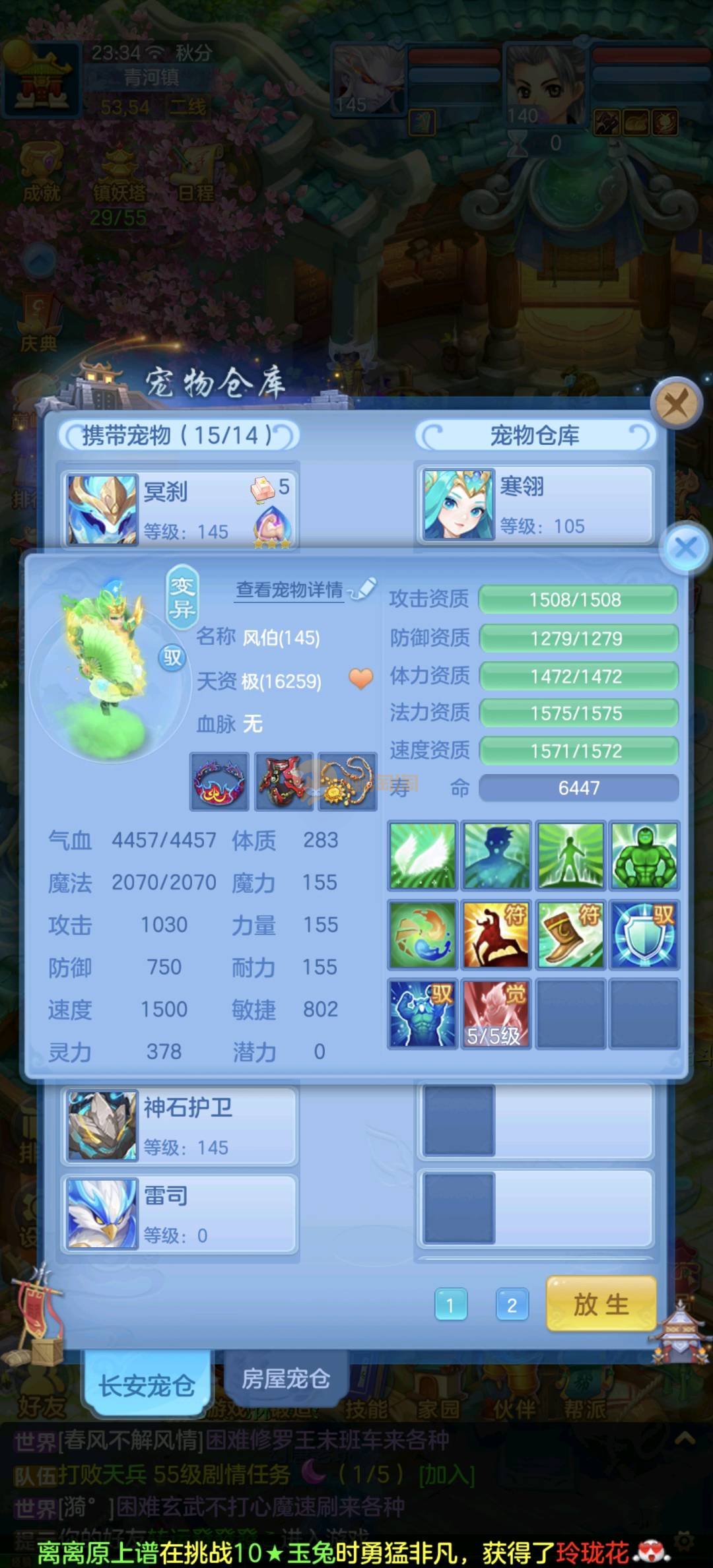This screenshot has width=713, height=1568.
Task: Inspect the necklace equipment slot
Action: 347,781
